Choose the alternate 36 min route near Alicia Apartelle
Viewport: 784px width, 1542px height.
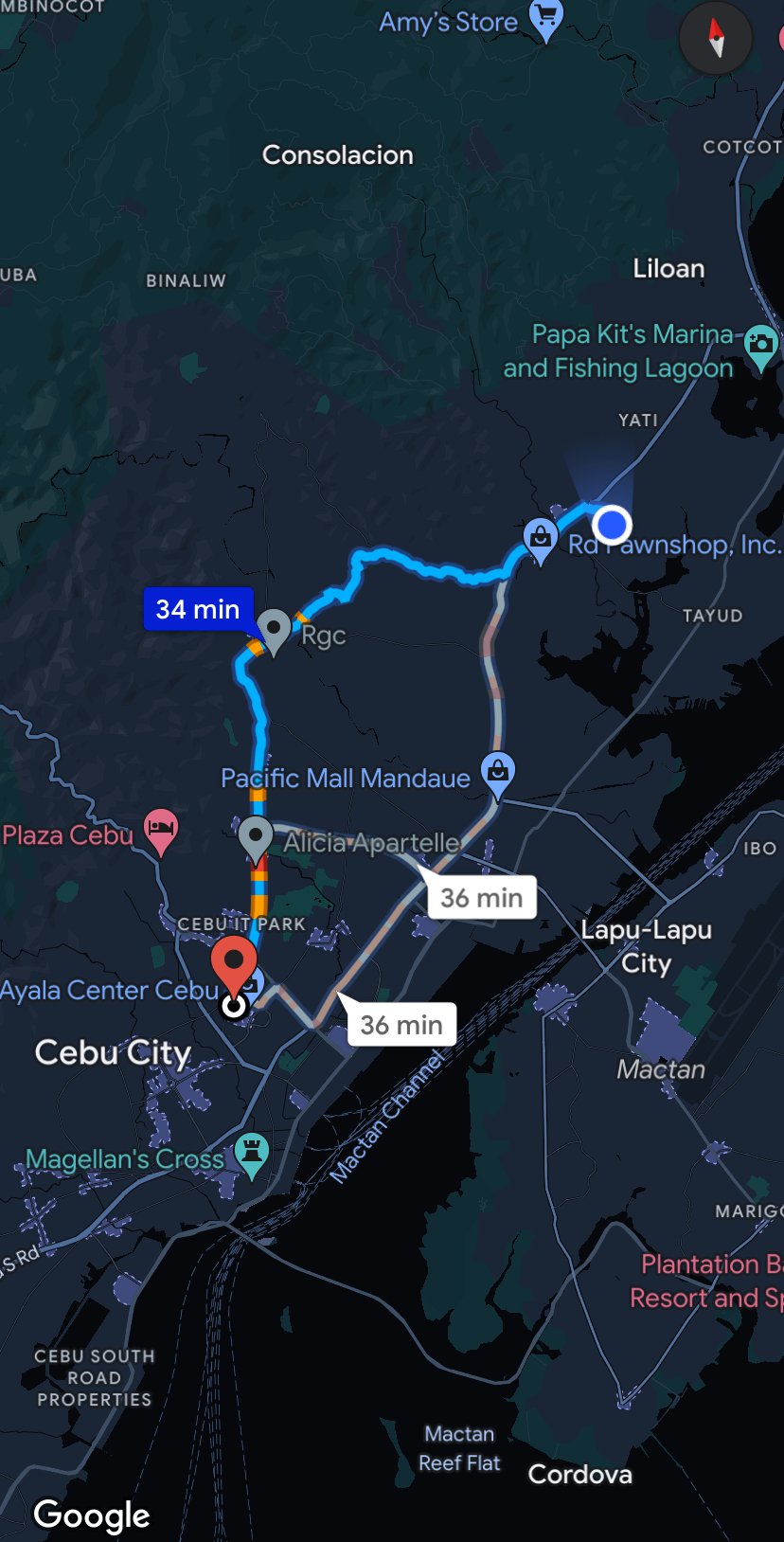481,897
